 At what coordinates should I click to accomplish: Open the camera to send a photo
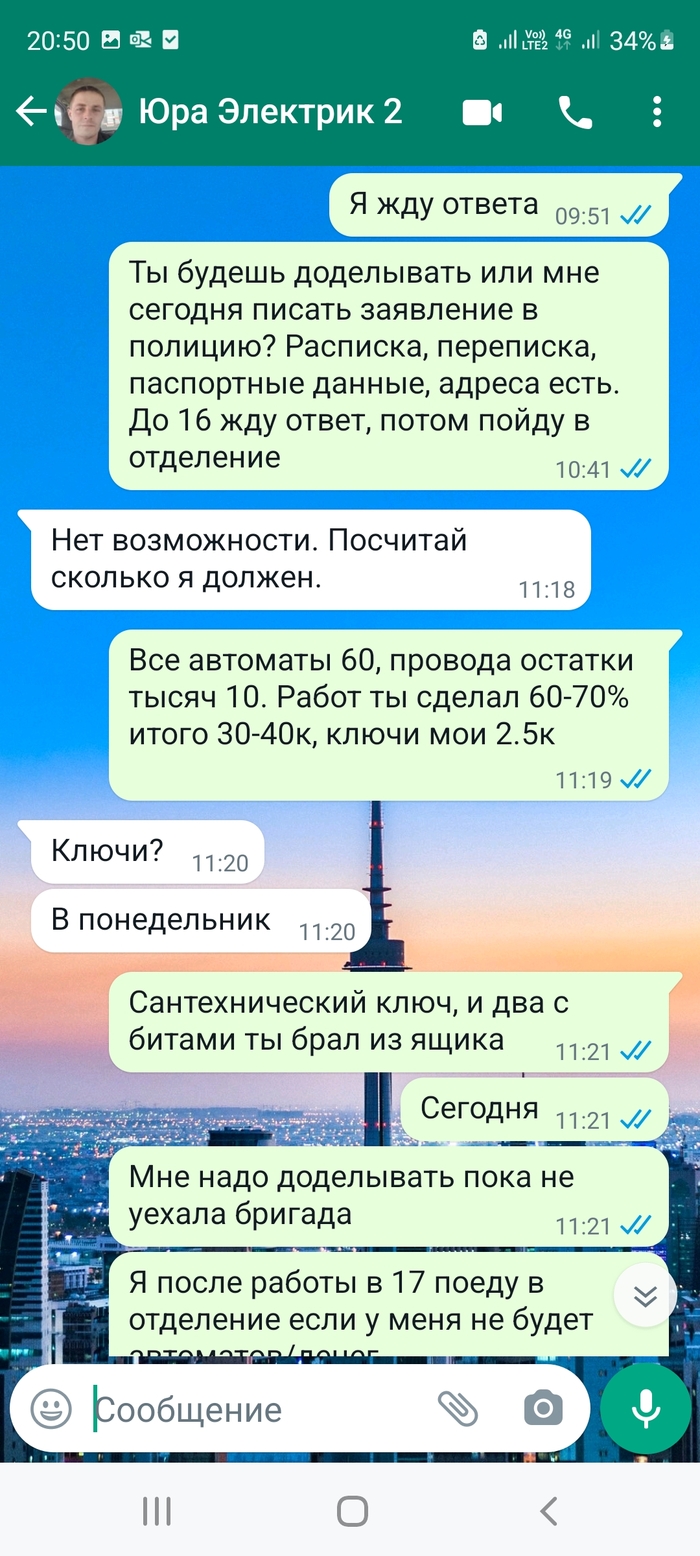tap(543, 1409)
